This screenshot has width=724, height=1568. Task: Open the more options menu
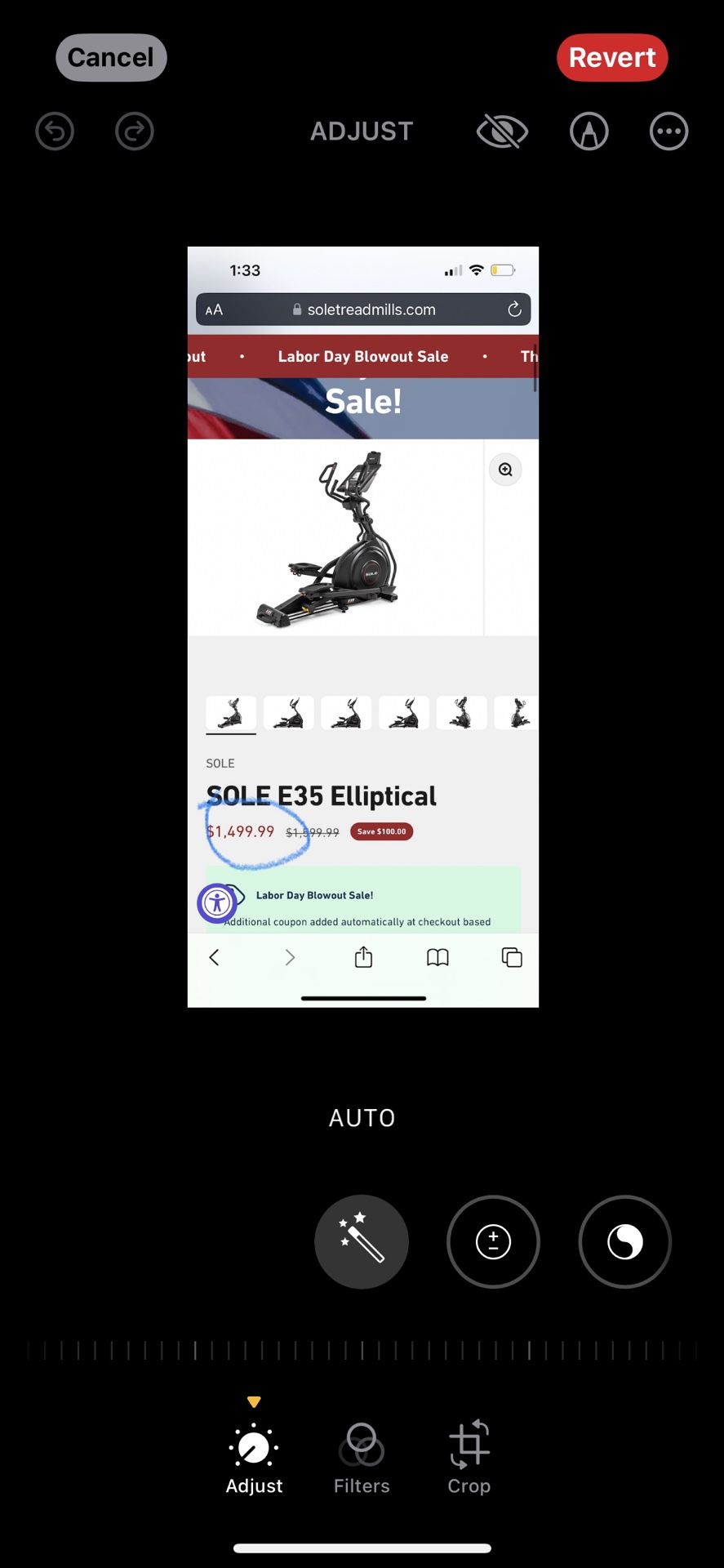pyautogui.click(x=668, y=131)
